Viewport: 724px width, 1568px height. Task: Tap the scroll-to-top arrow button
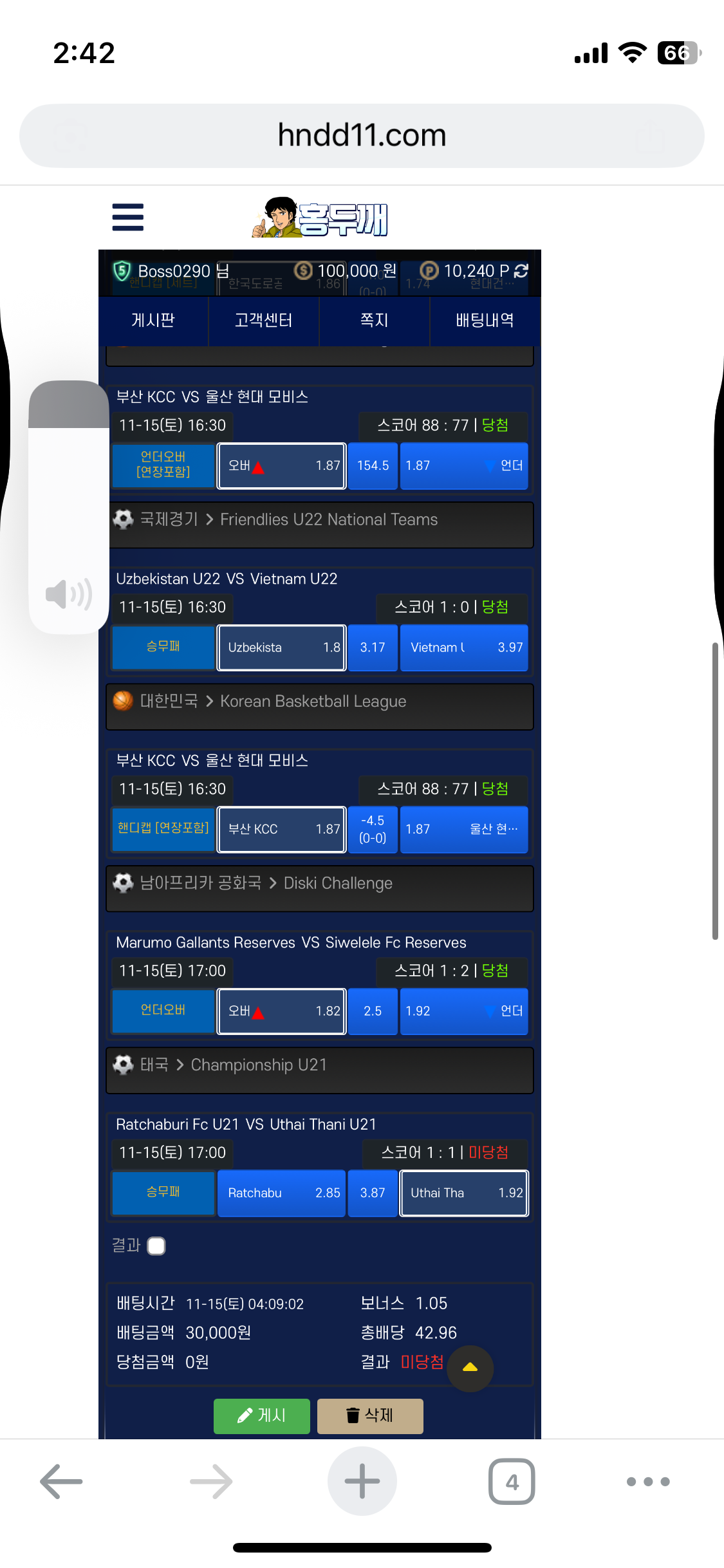click(x=470, y=1368)
